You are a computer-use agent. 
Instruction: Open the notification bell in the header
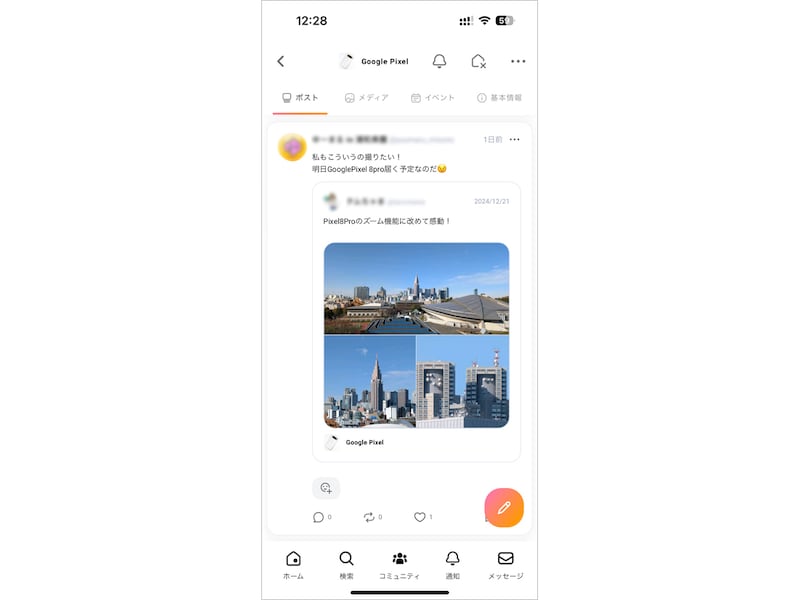(x=439, y=61)
